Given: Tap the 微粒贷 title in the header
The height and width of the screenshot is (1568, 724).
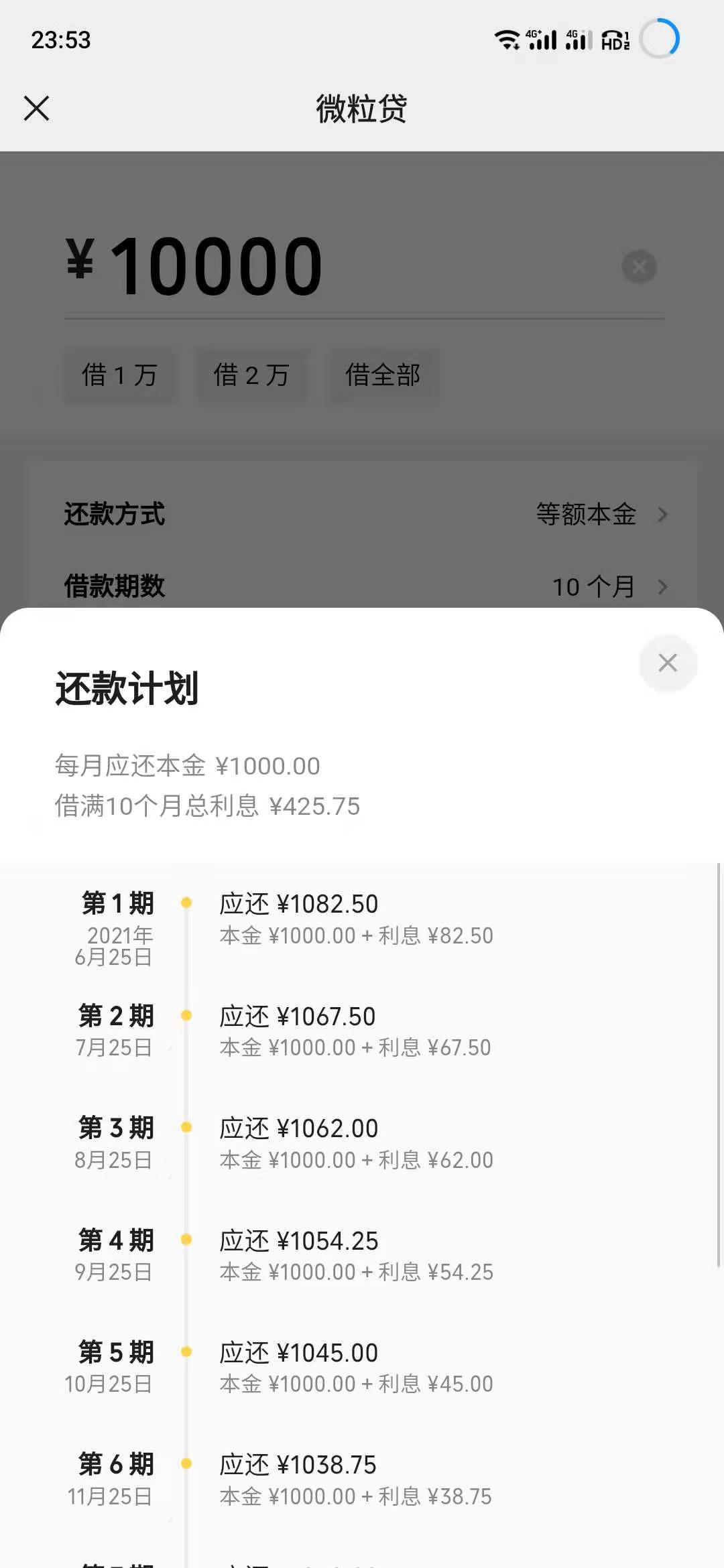Looking at the screenshot, I should tap(362, 110).
